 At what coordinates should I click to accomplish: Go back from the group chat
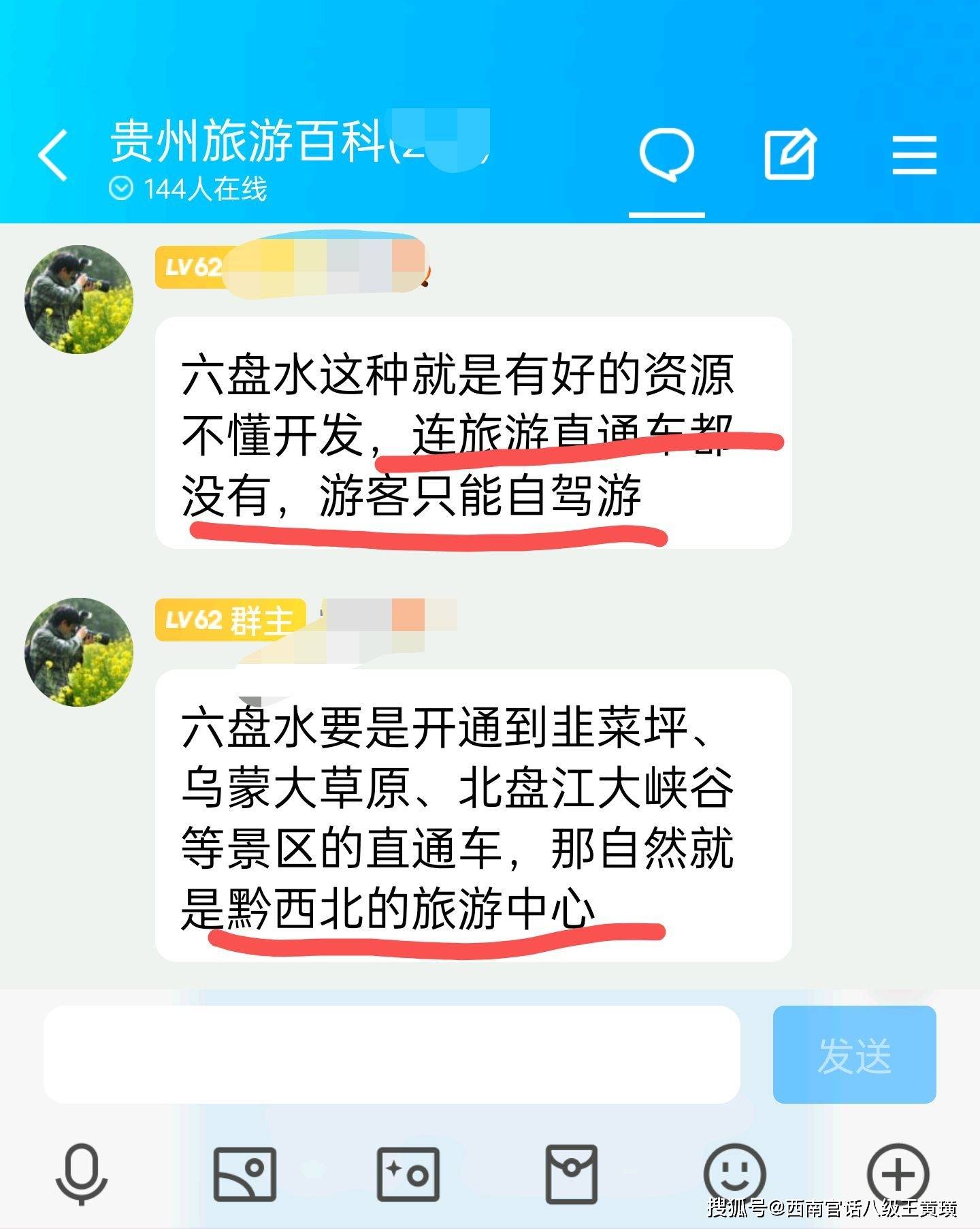[x=53, y=155]
